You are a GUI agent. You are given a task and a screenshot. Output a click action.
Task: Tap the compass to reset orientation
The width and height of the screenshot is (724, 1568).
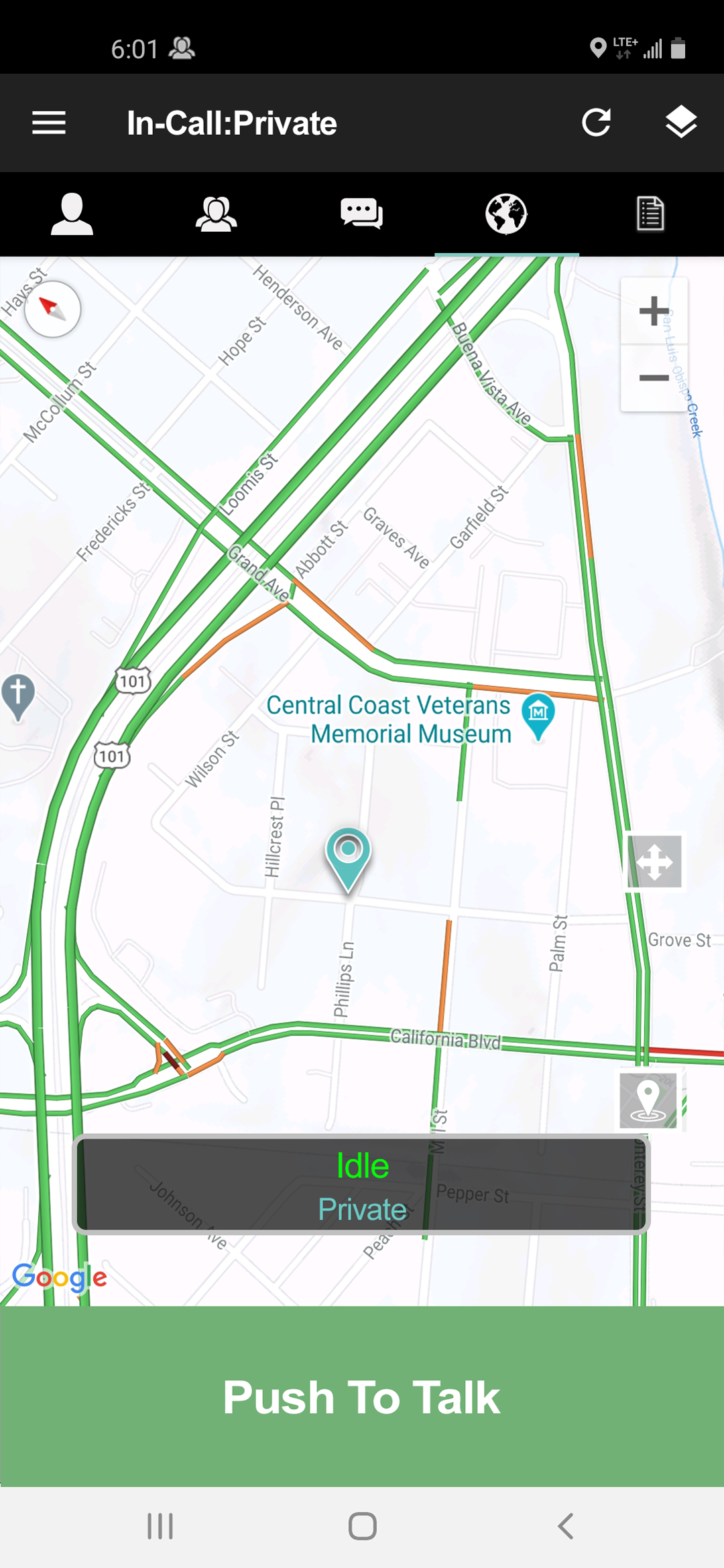(x=52, y=309)
